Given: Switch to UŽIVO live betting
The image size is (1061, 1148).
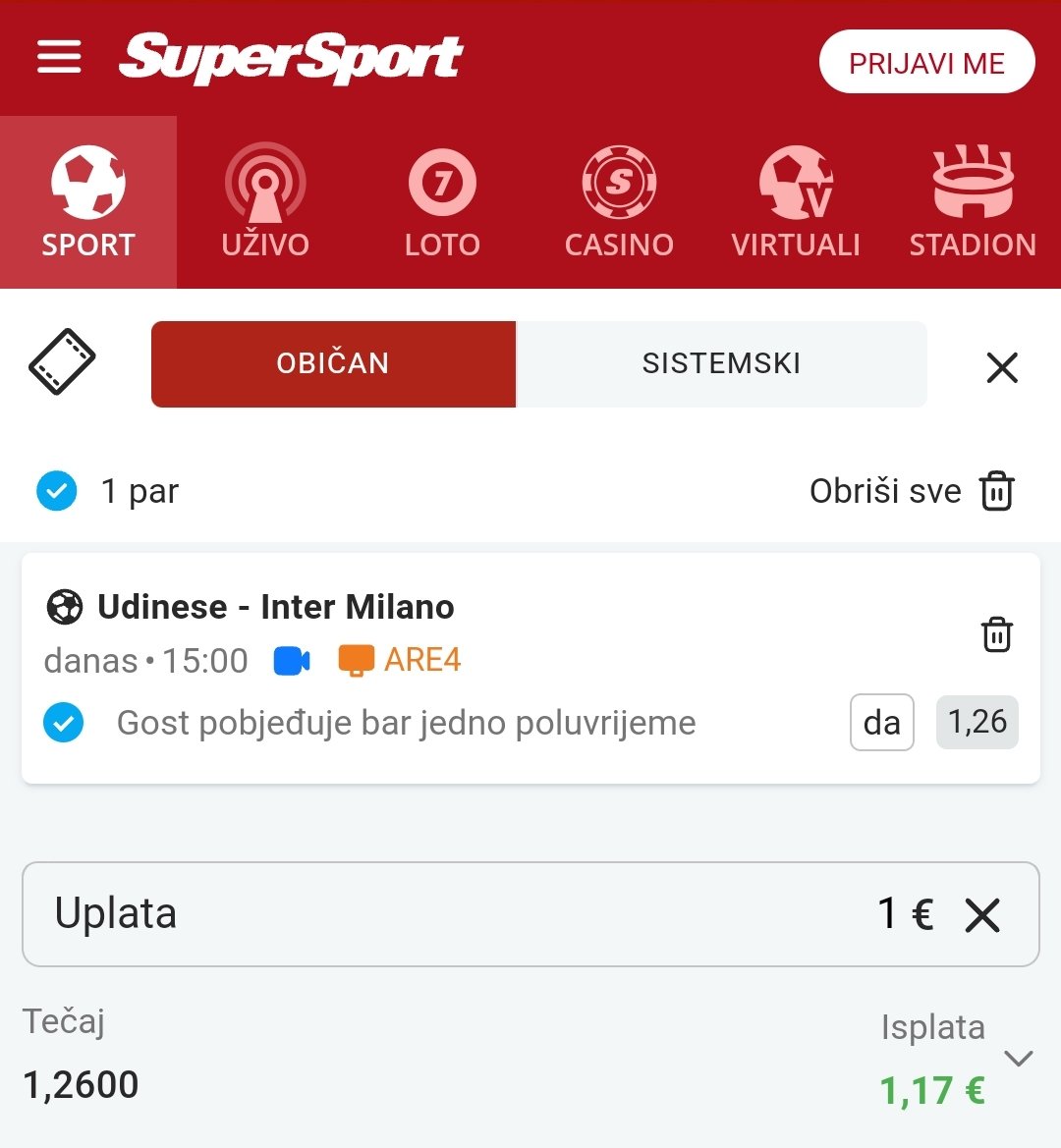Looking at the screenshot, I should tap(265, 202).
